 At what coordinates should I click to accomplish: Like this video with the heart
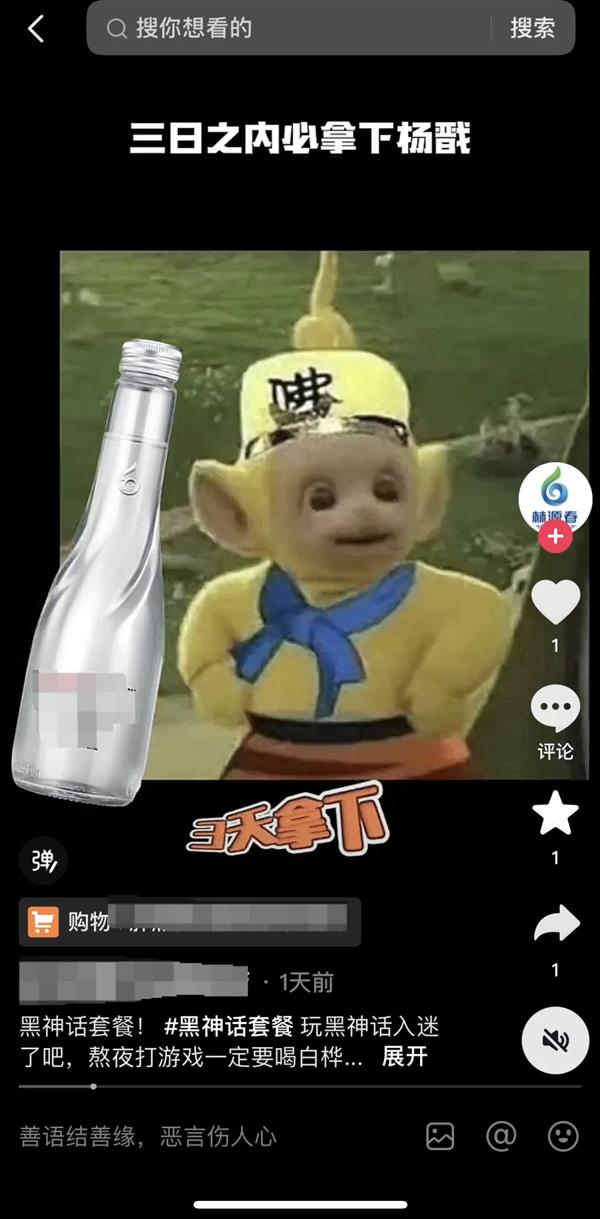tap(555, 602)
